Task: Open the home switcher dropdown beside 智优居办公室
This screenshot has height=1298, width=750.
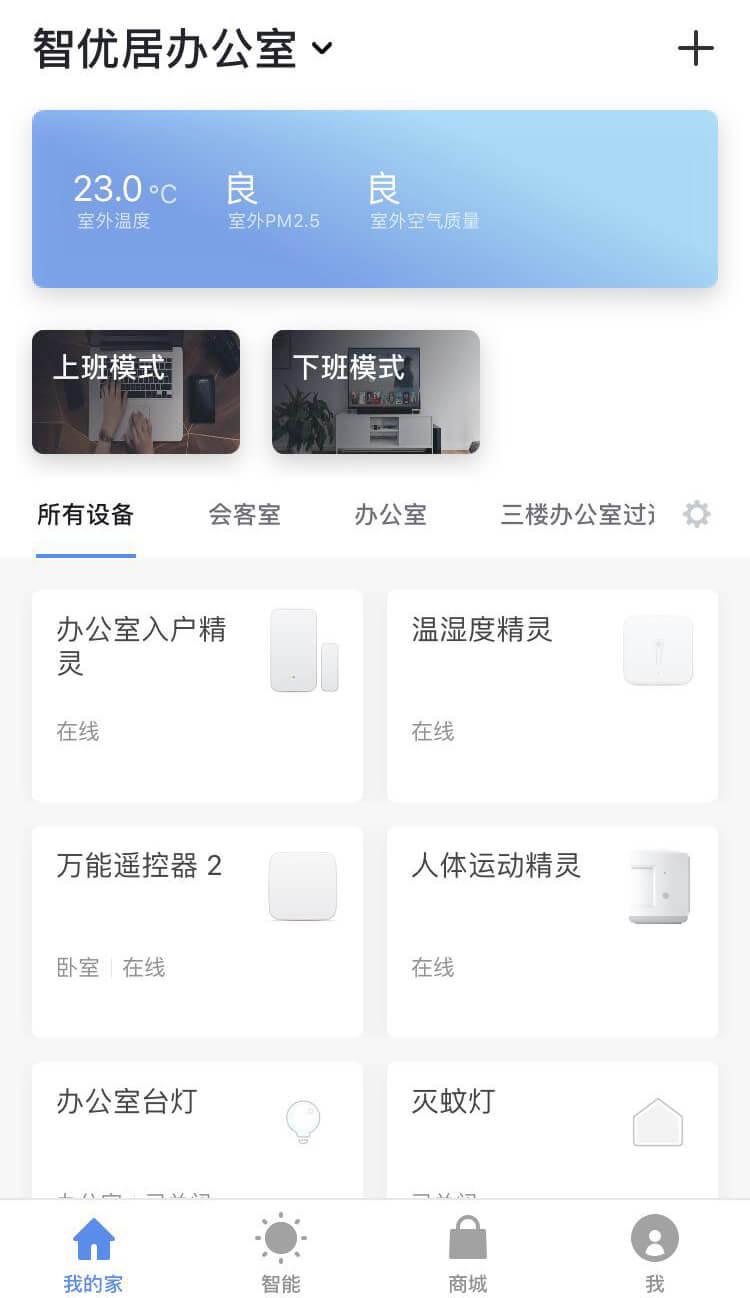Action: pos(319,47)
